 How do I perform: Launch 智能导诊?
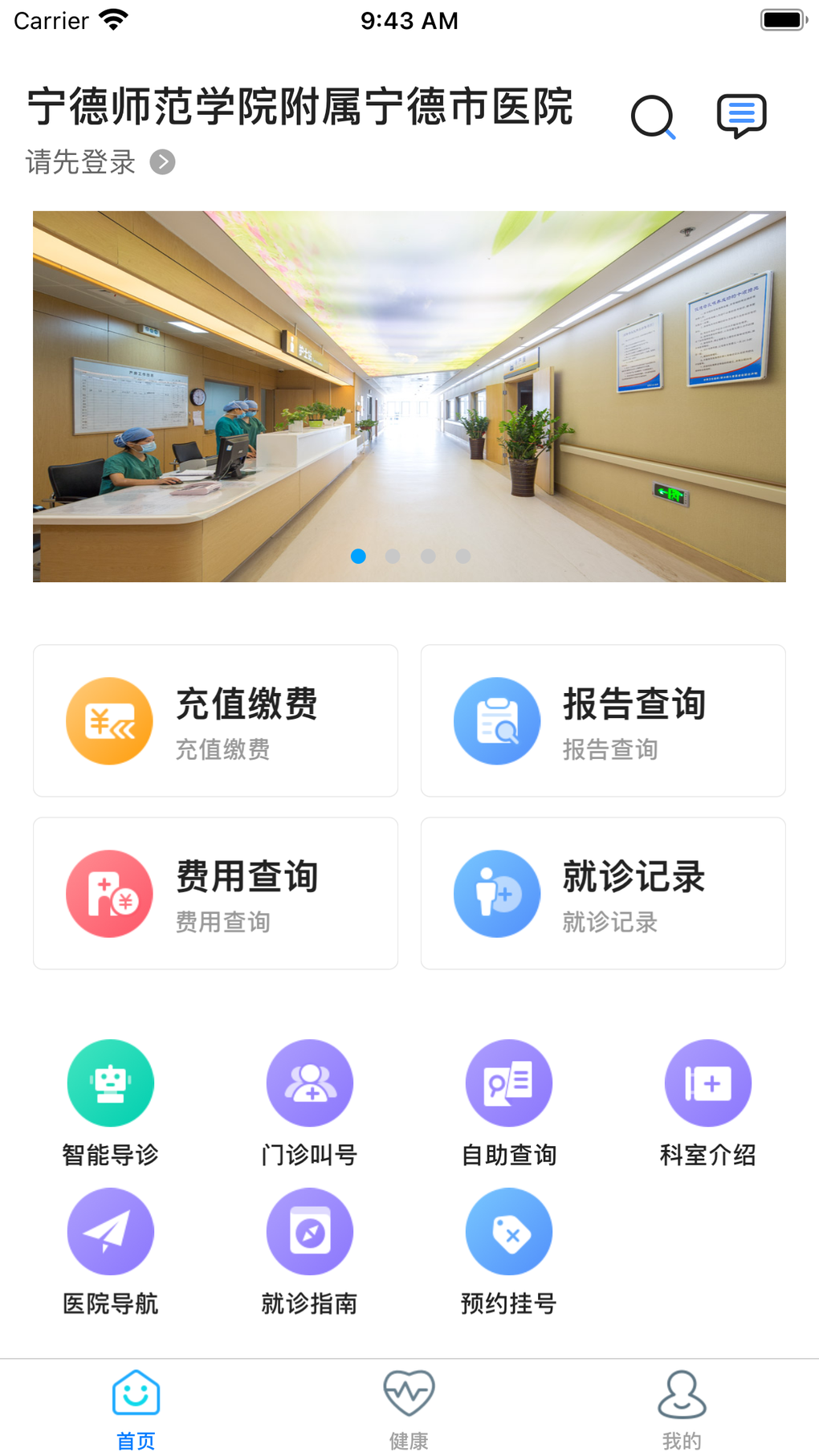[111, 1102]
